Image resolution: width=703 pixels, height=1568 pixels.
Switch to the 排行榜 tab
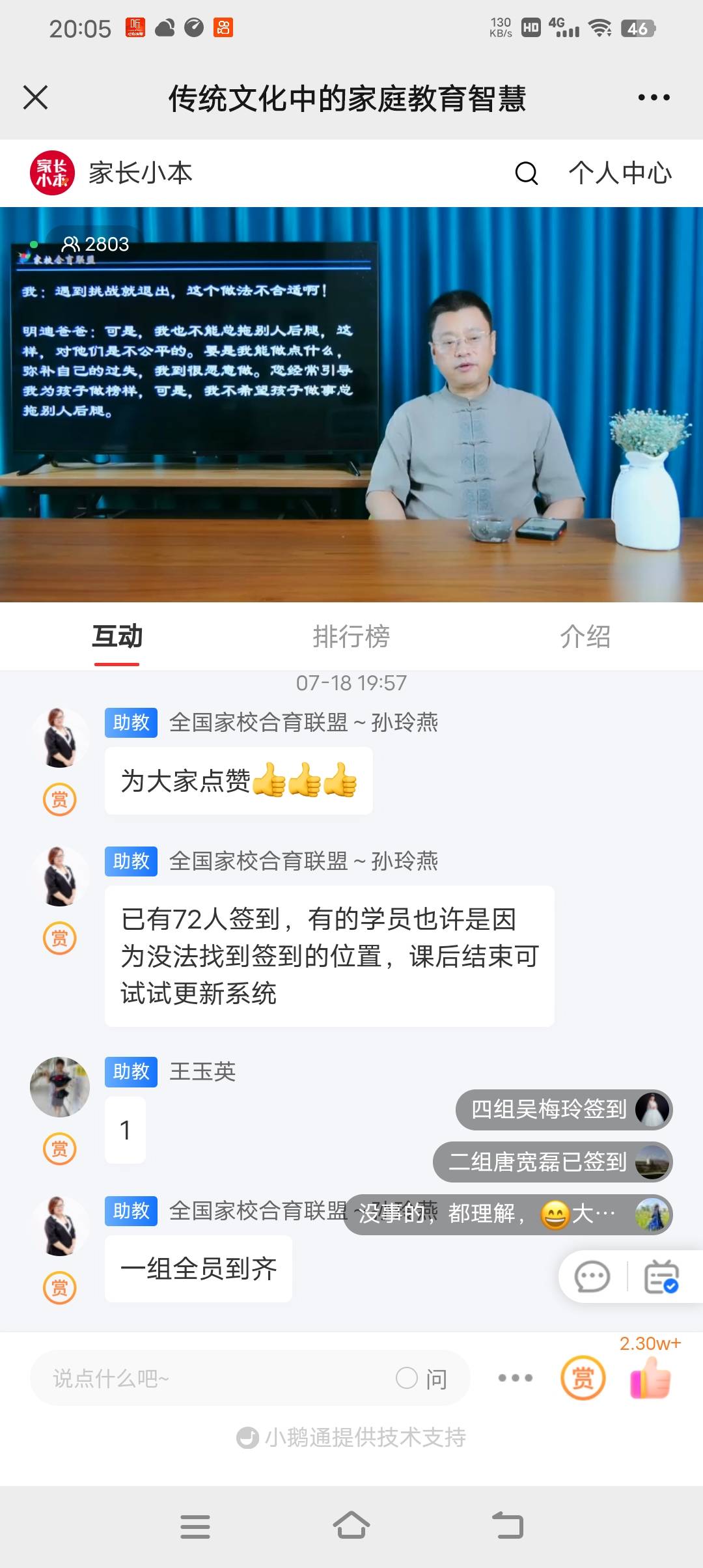351,638
